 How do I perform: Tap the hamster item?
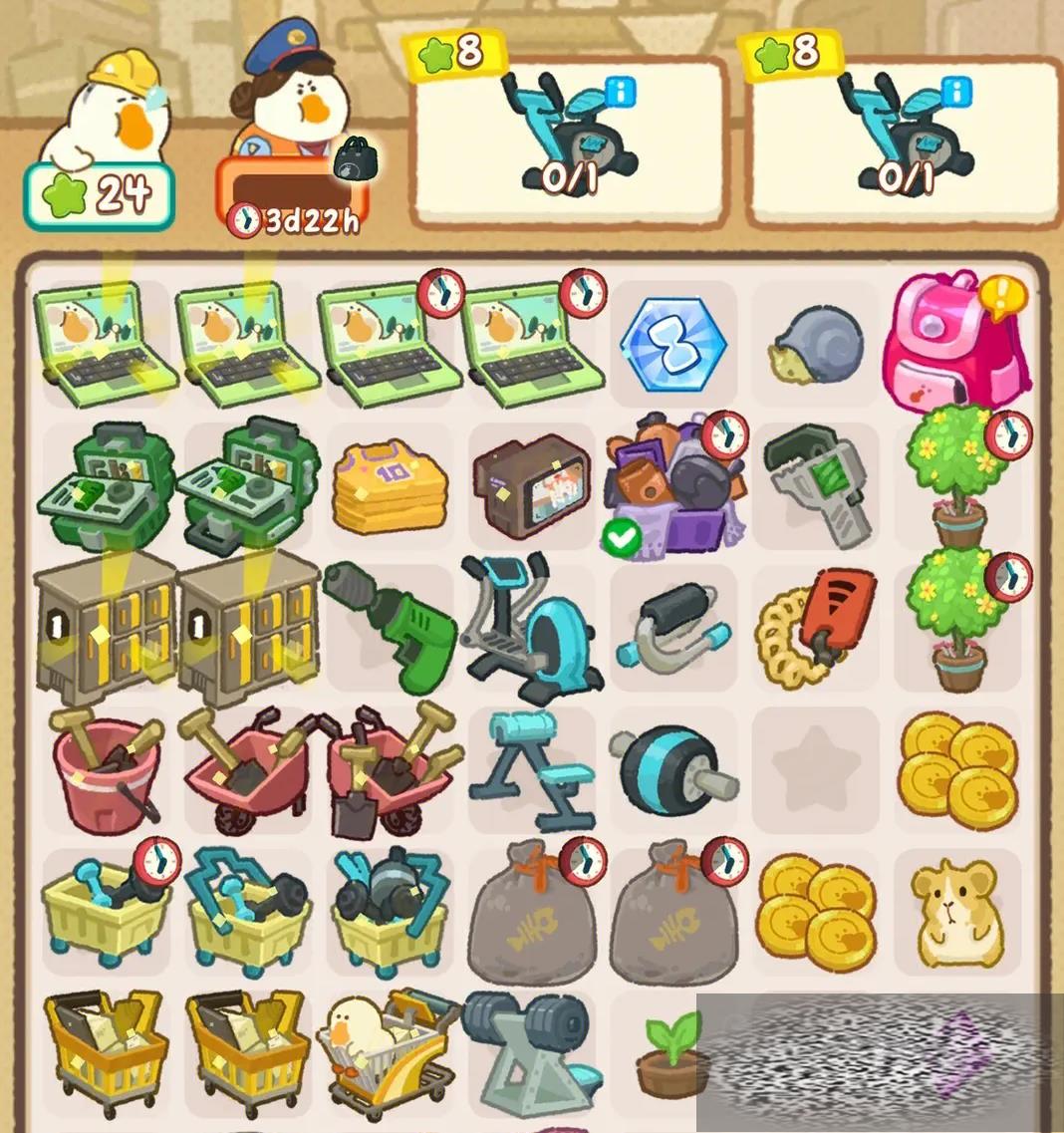click(954, 912)
